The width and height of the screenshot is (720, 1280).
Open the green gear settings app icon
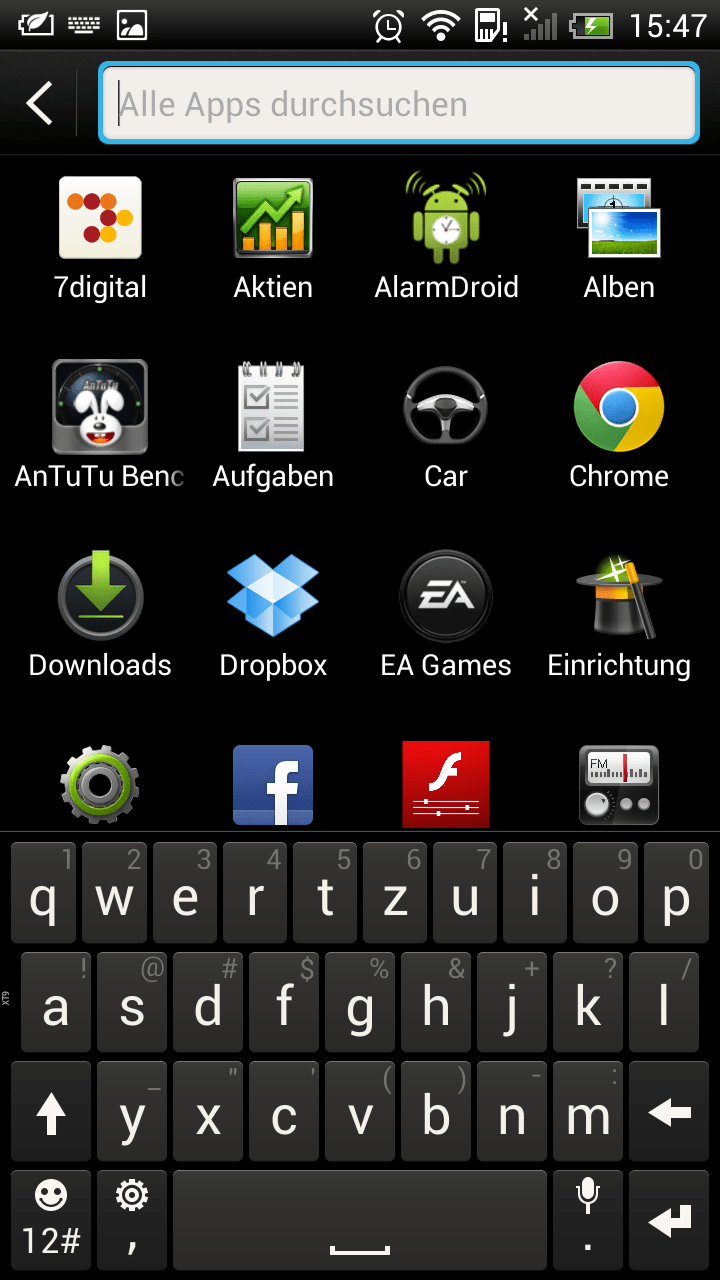100,785
